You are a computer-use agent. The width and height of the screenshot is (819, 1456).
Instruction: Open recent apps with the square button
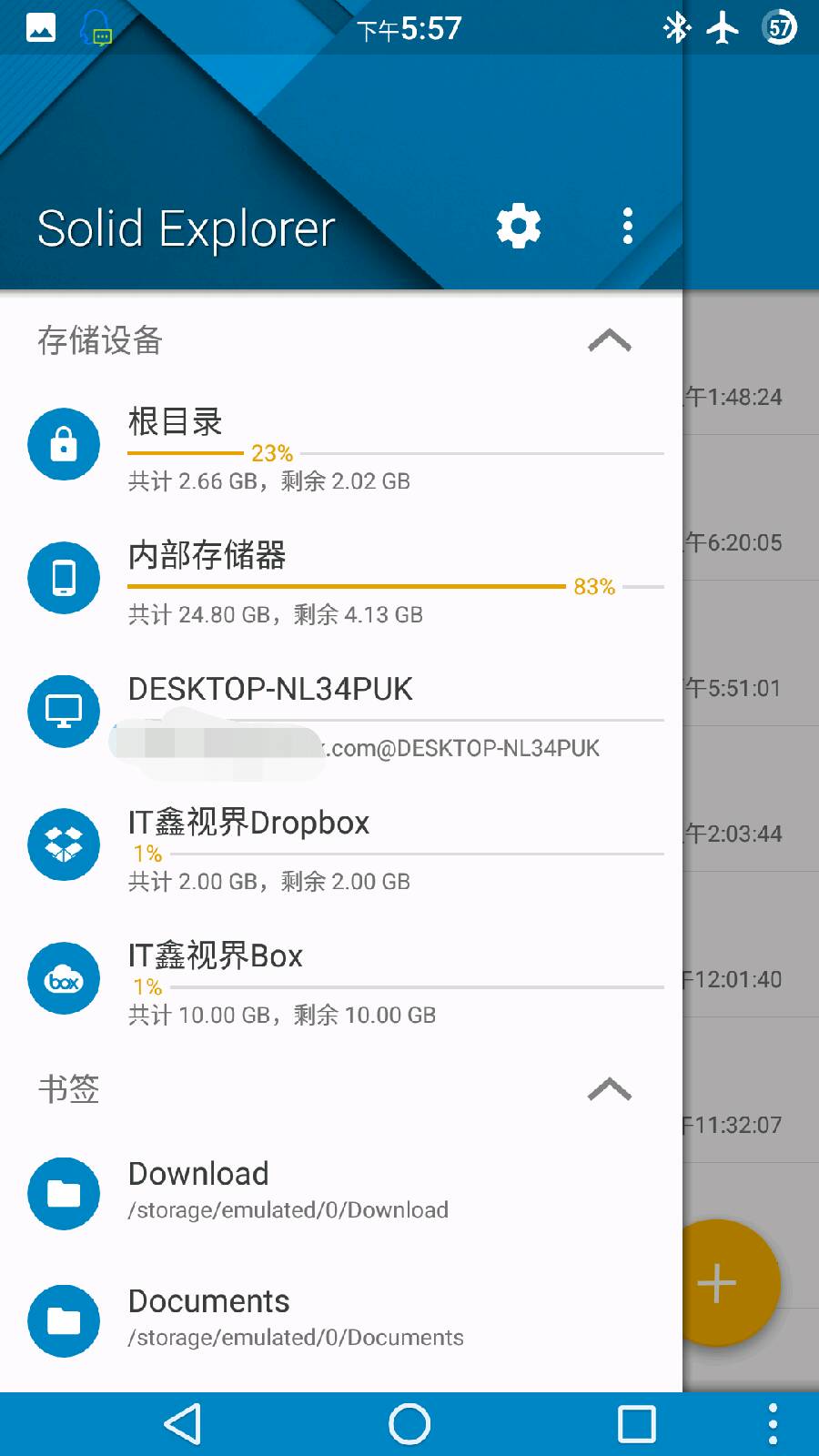click(637, 1422)
